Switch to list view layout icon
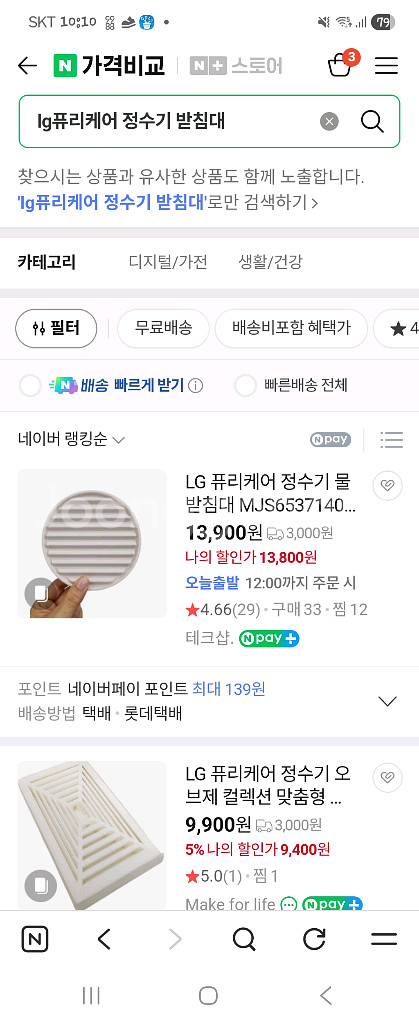419x1024 pixels. click(392, 440)
